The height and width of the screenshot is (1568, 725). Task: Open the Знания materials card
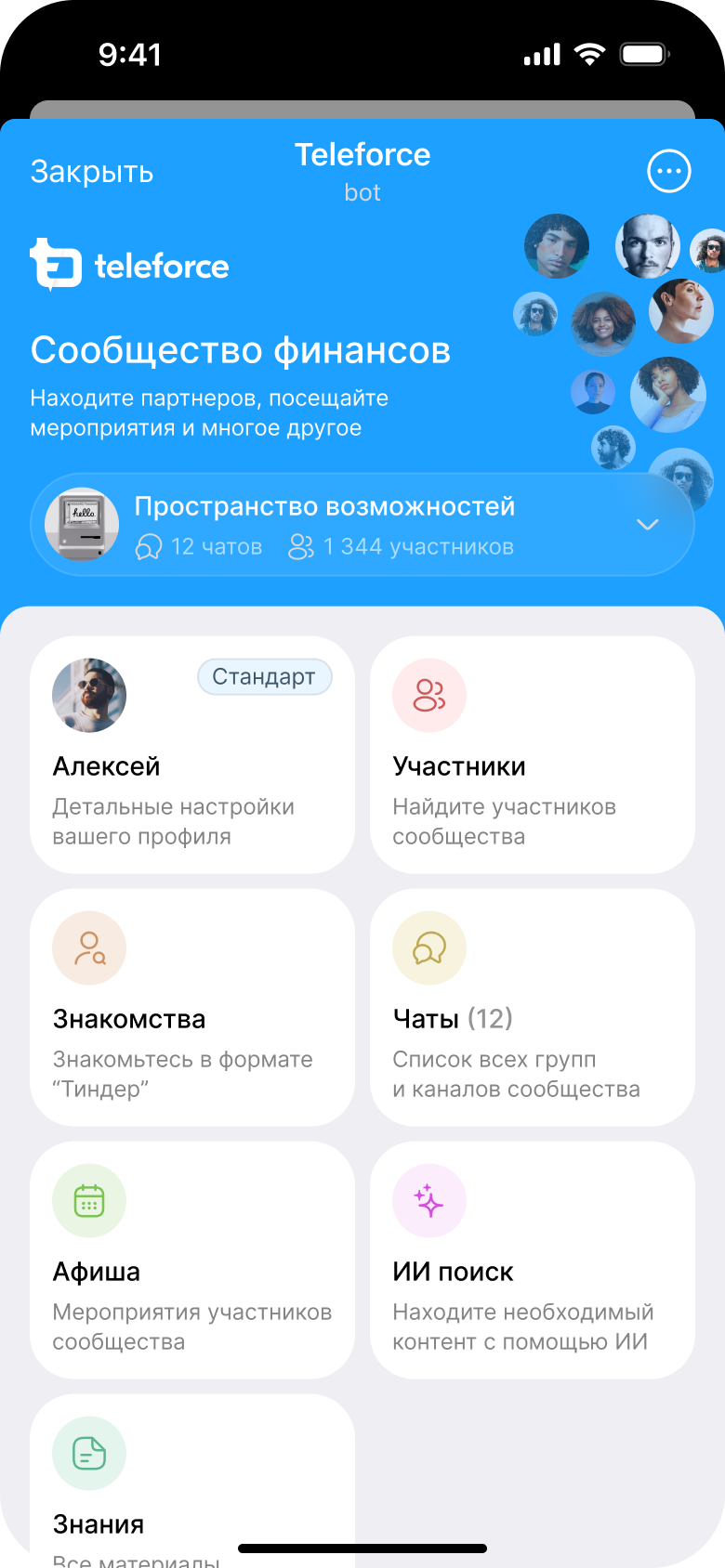pos(192,1486)
